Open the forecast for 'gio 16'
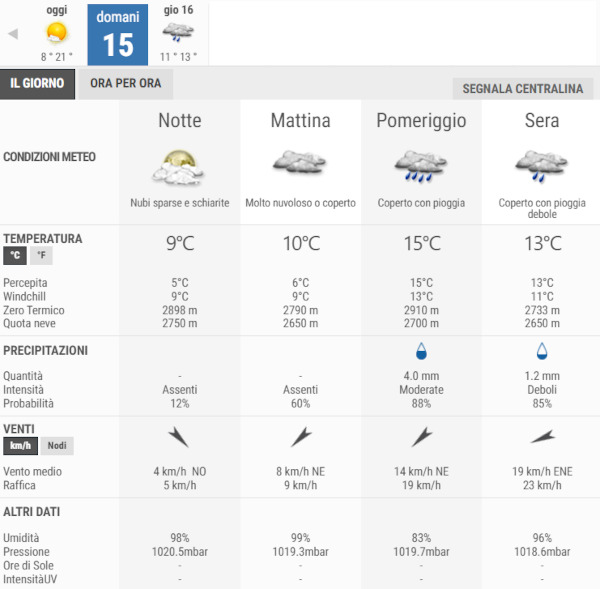The height and width of the screenshot is (589, 600). [179, 33]
